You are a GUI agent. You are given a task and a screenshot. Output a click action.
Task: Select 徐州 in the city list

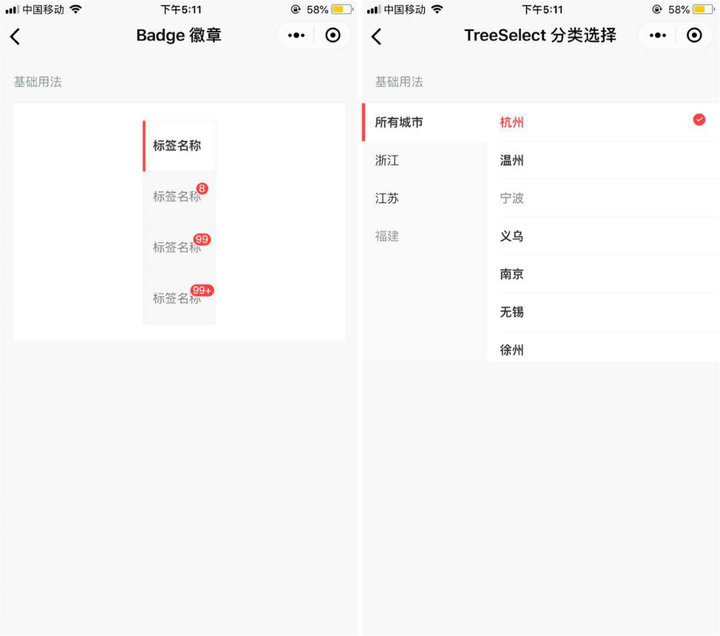click(x=602, y=349)
